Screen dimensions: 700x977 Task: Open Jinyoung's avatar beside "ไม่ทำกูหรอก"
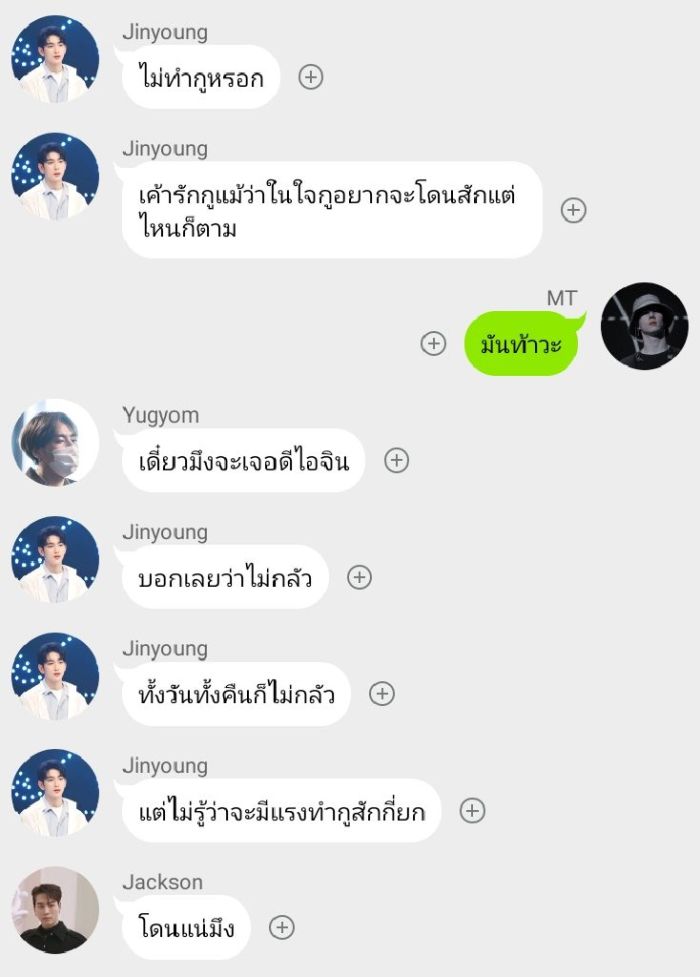tap(55, 59)
